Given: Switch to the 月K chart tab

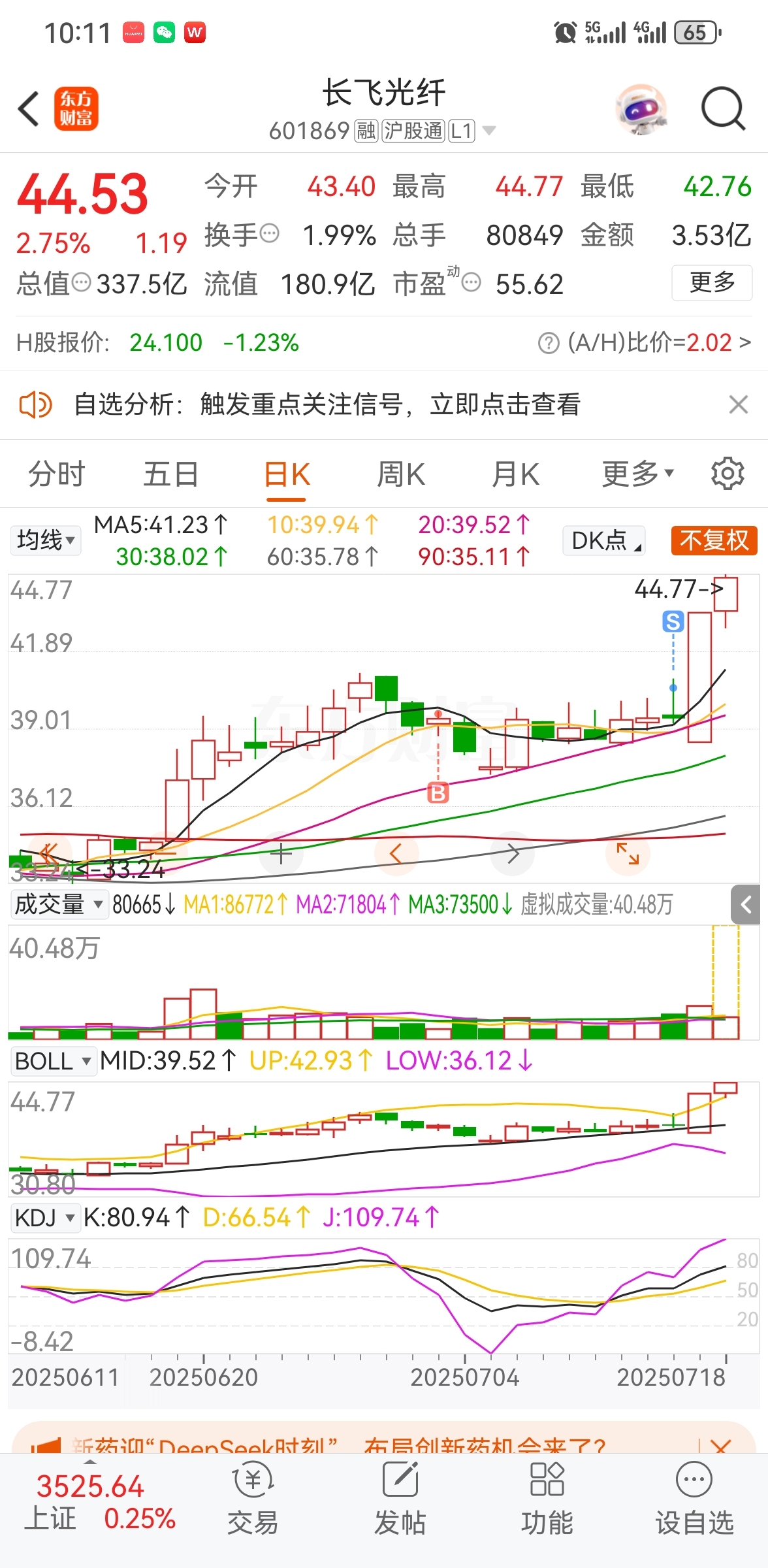Looking at the screenshot, I should (x=515, y=474).
